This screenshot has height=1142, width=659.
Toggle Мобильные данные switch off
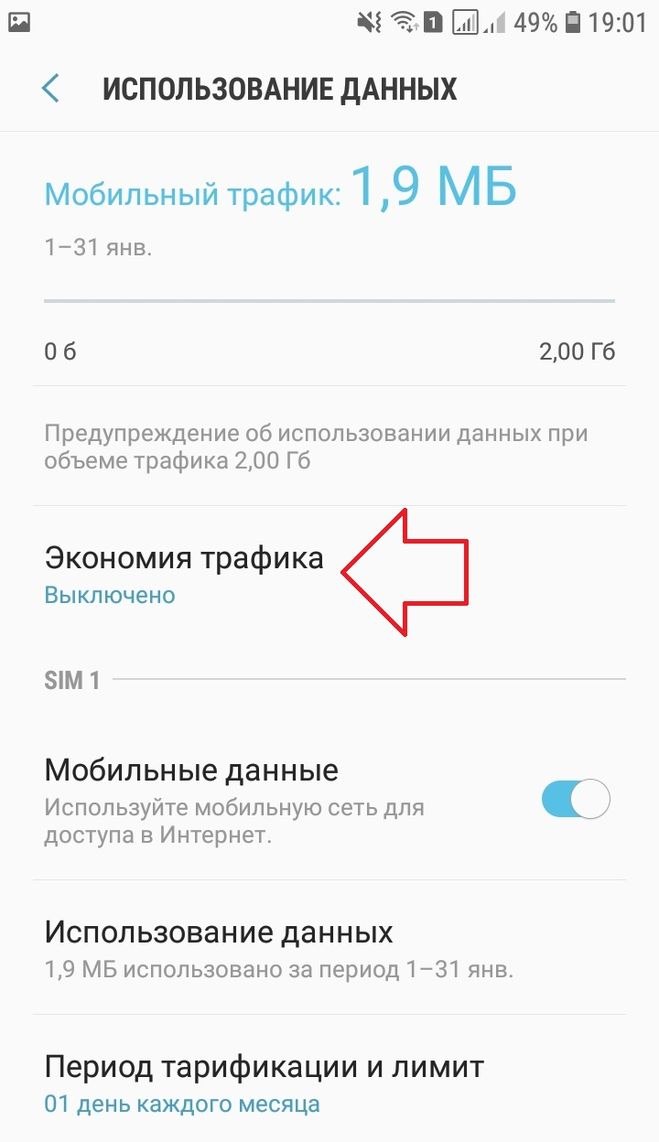pos(575,799)
